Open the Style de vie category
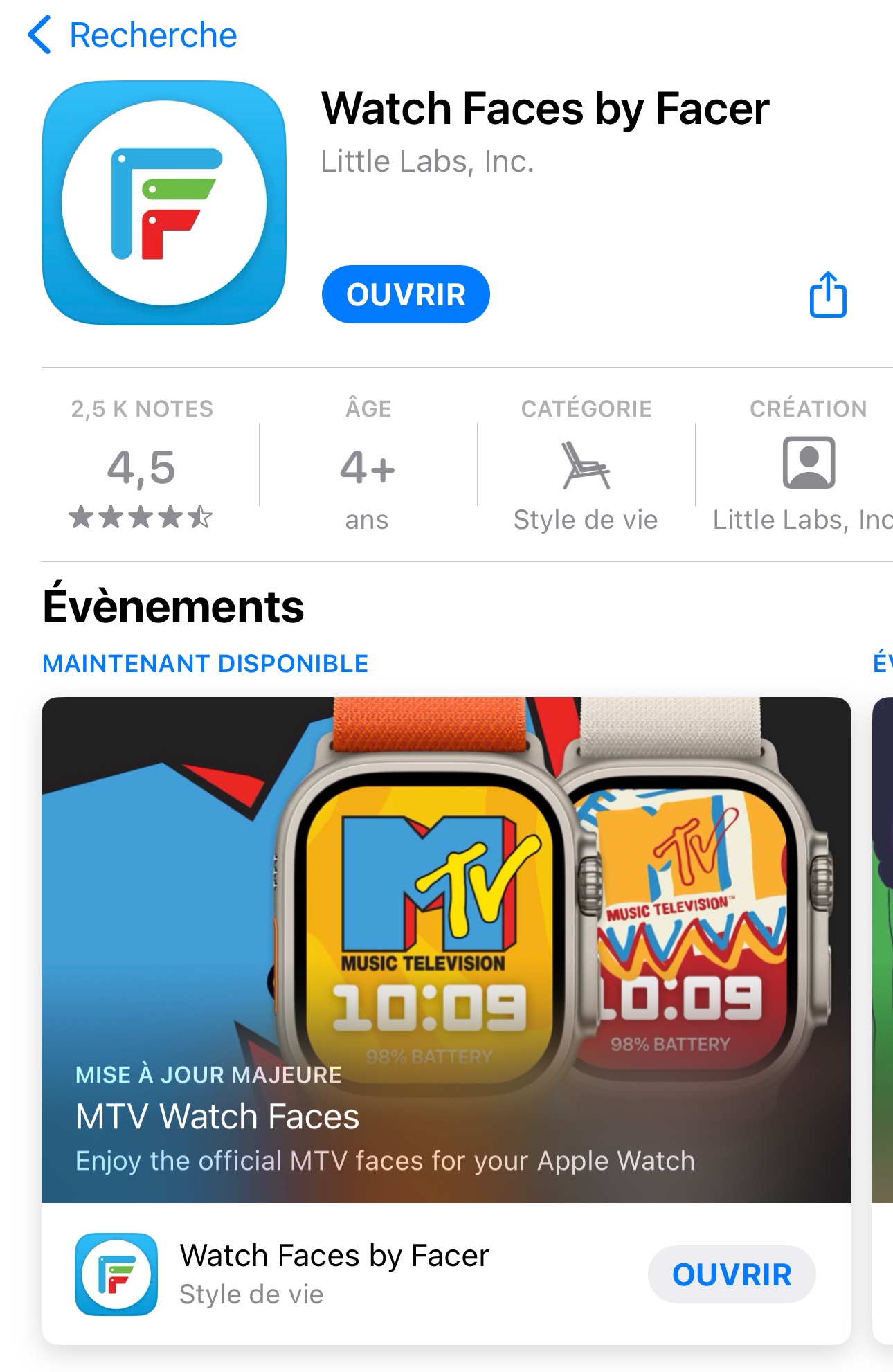The width and height of the screenshot is (893, 1372). coord(586,465)
